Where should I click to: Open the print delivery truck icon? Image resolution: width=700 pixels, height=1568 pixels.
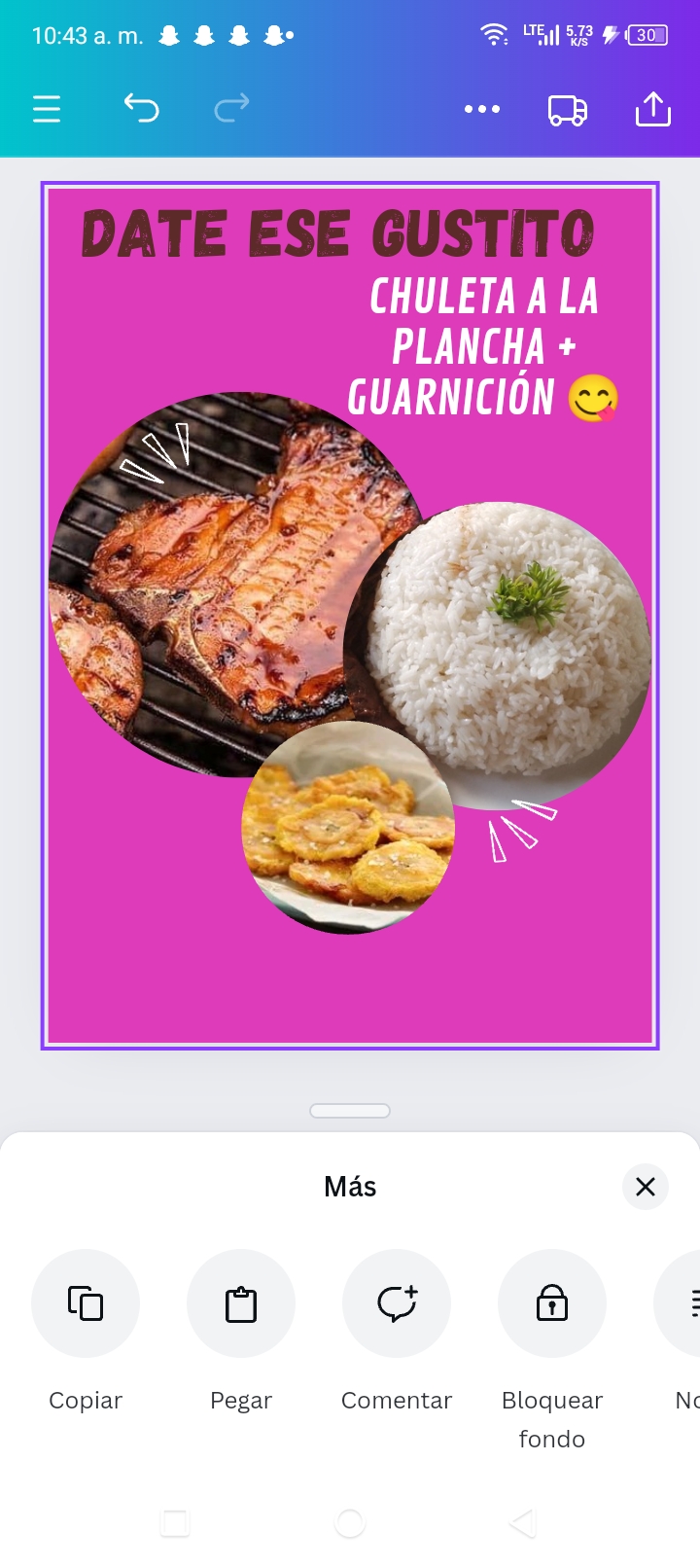568,110
